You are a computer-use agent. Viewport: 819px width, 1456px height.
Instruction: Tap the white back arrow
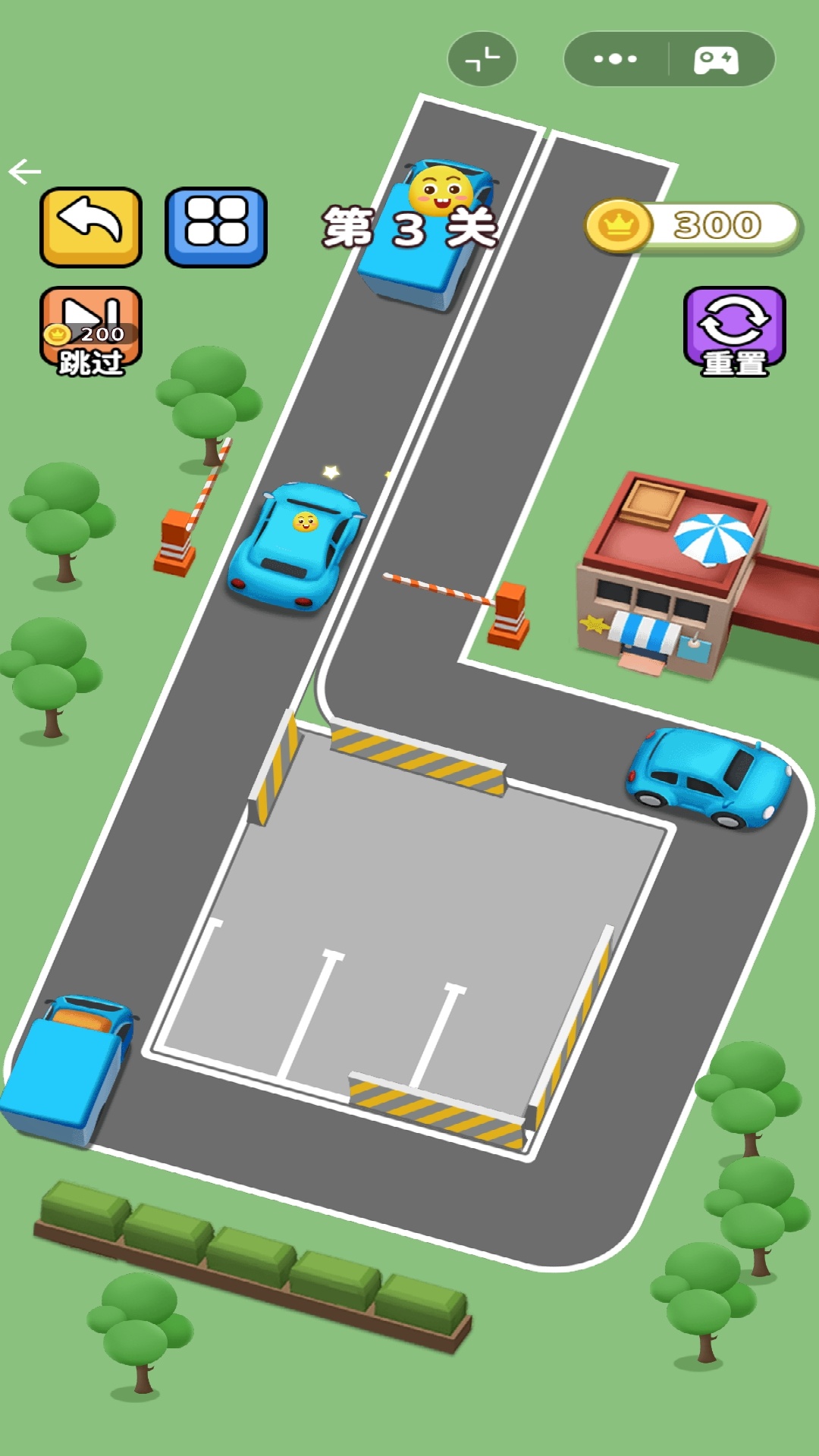click(x=24, y=171)
